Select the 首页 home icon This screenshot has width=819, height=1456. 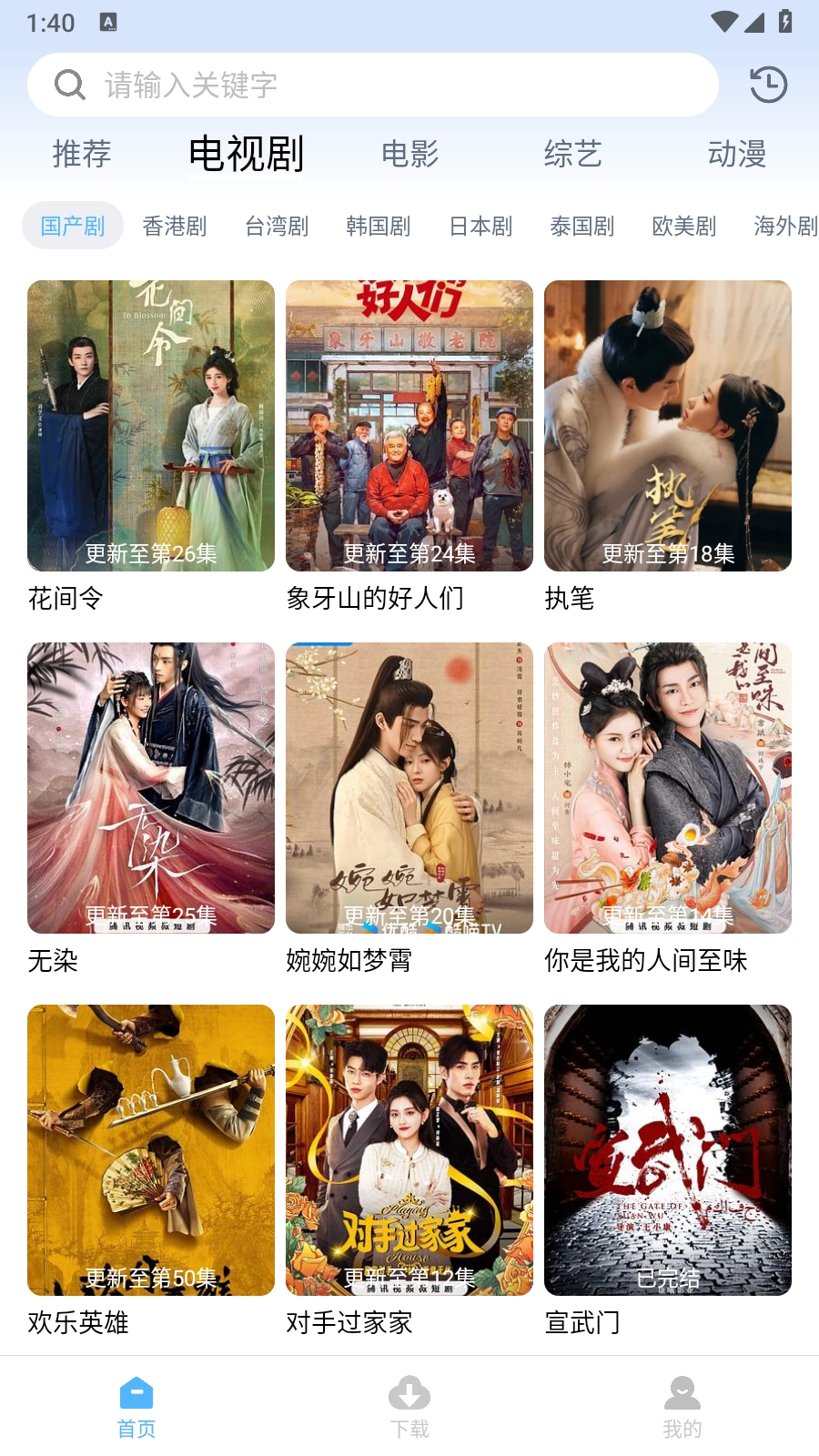[135, 1391]
